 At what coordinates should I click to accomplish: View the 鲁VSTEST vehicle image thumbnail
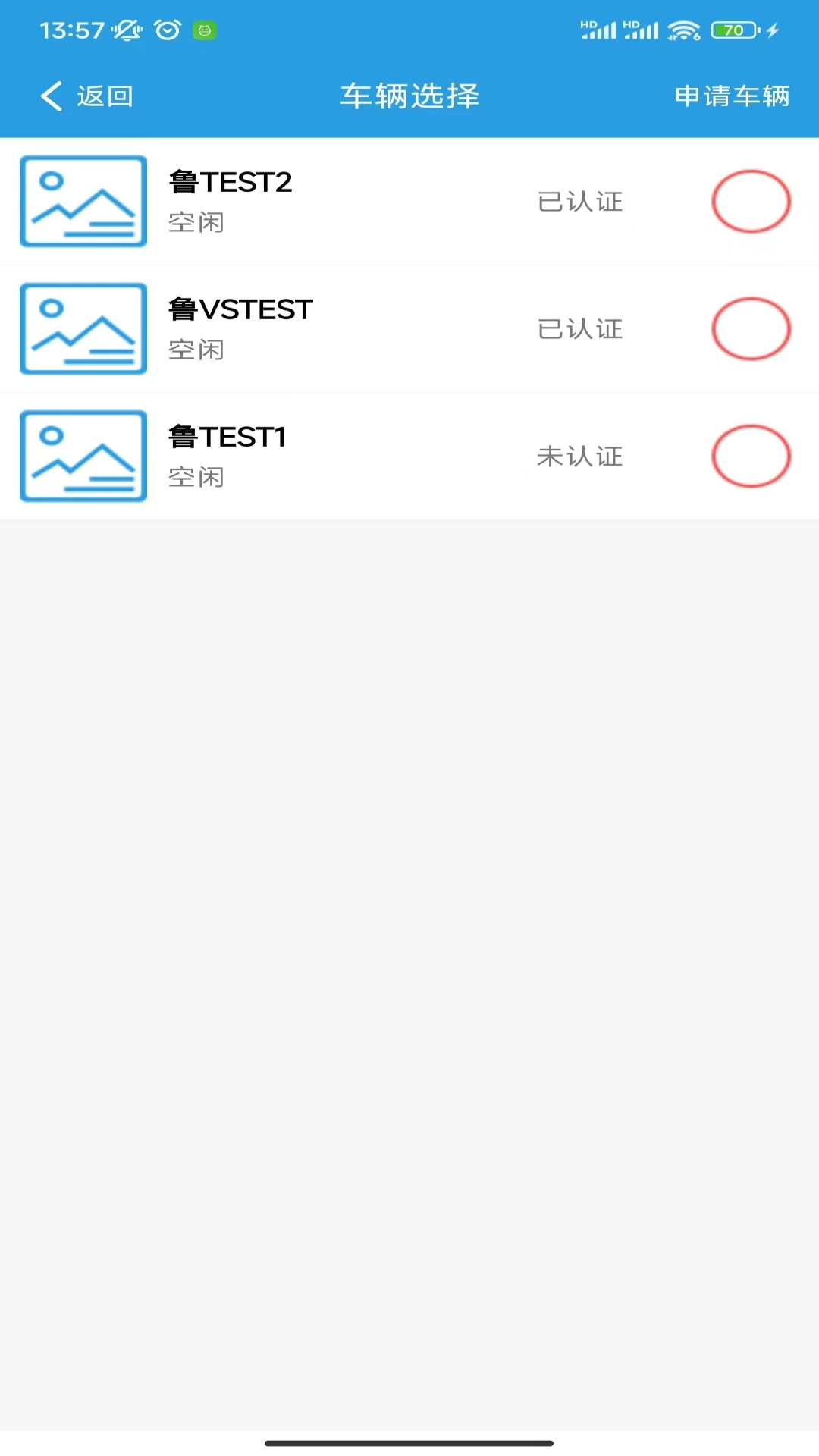tap(83, 329)
